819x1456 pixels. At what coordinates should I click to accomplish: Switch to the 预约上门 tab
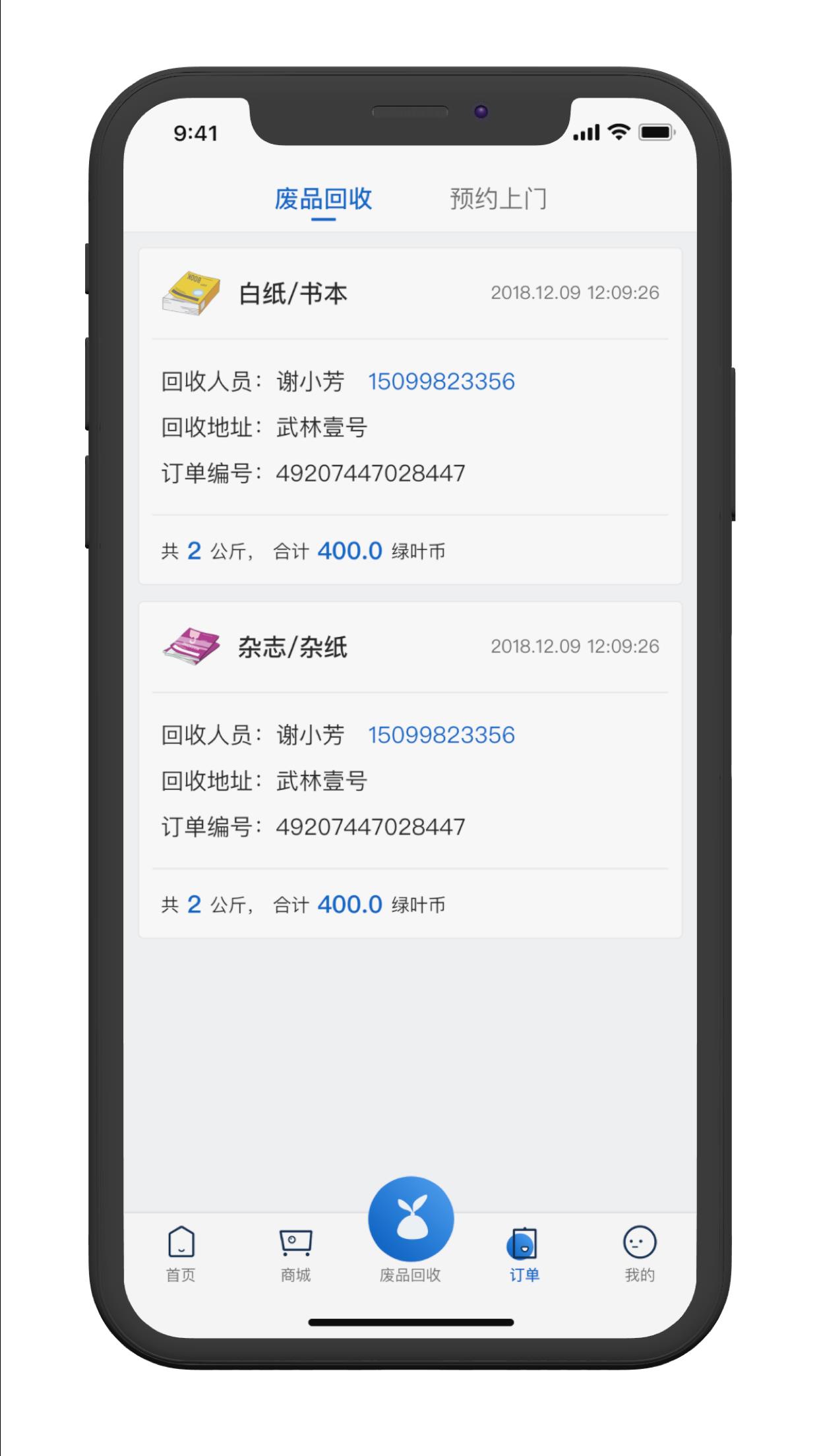tap(498, 198)
